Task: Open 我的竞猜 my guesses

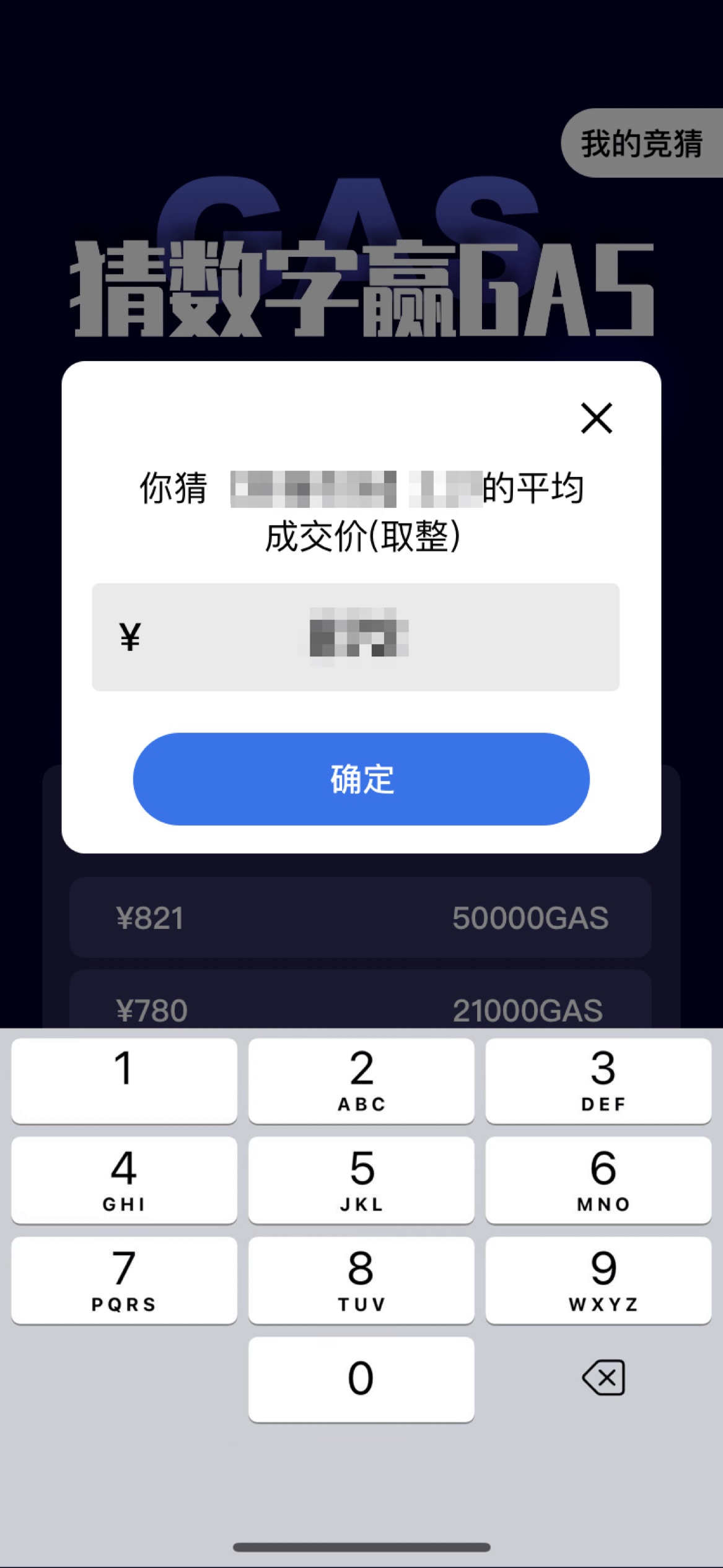Action: click(x=641, y=143)
